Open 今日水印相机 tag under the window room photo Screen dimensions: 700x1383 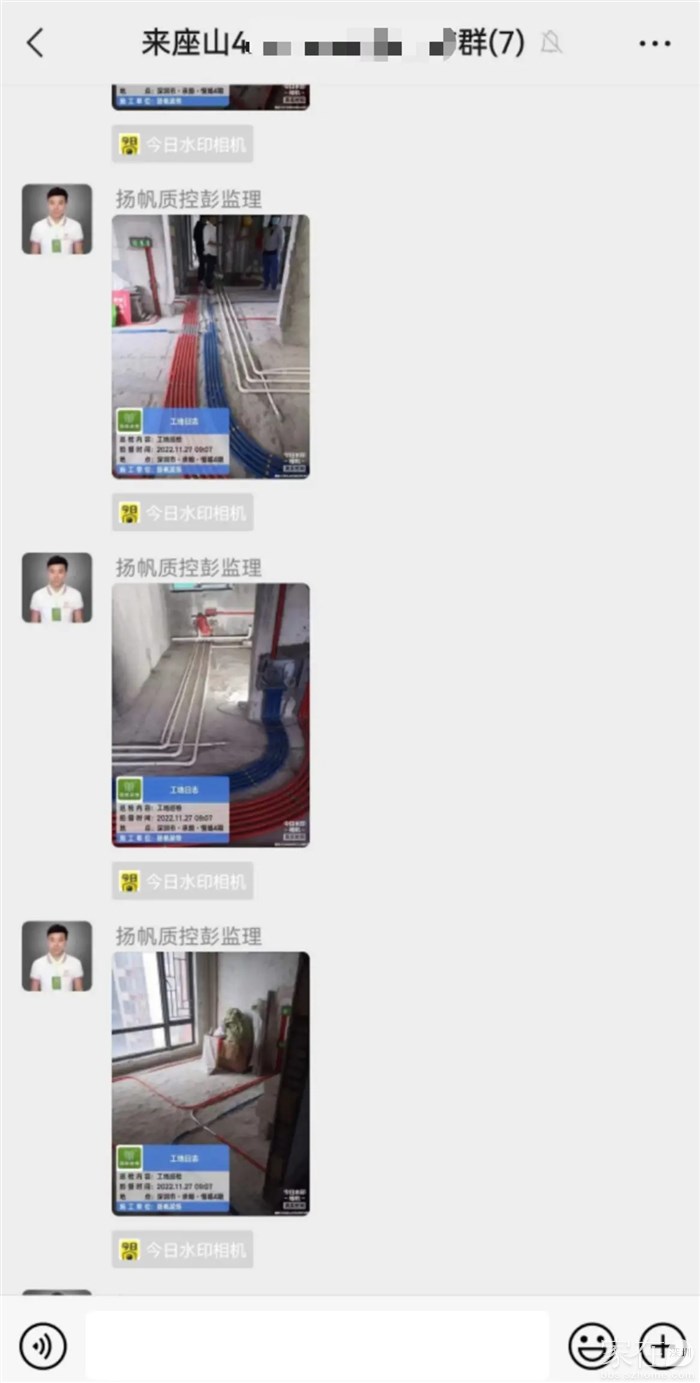[182, 1249]
